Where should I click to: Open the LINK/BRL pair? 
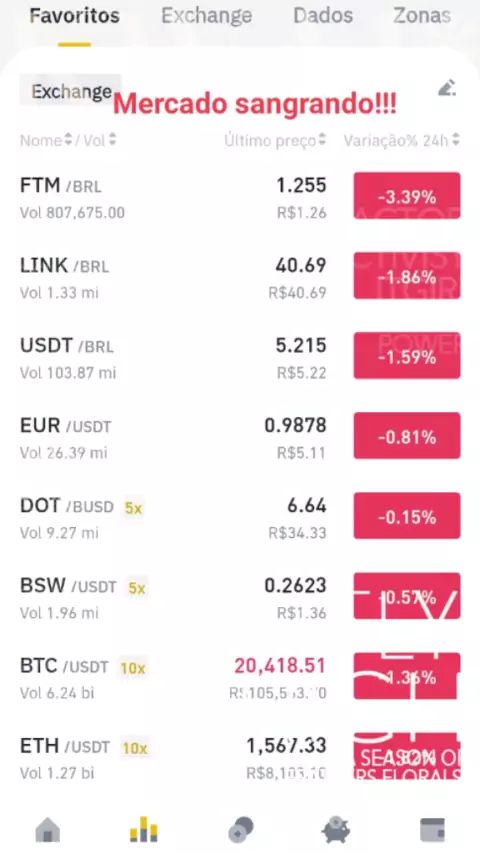240,277
